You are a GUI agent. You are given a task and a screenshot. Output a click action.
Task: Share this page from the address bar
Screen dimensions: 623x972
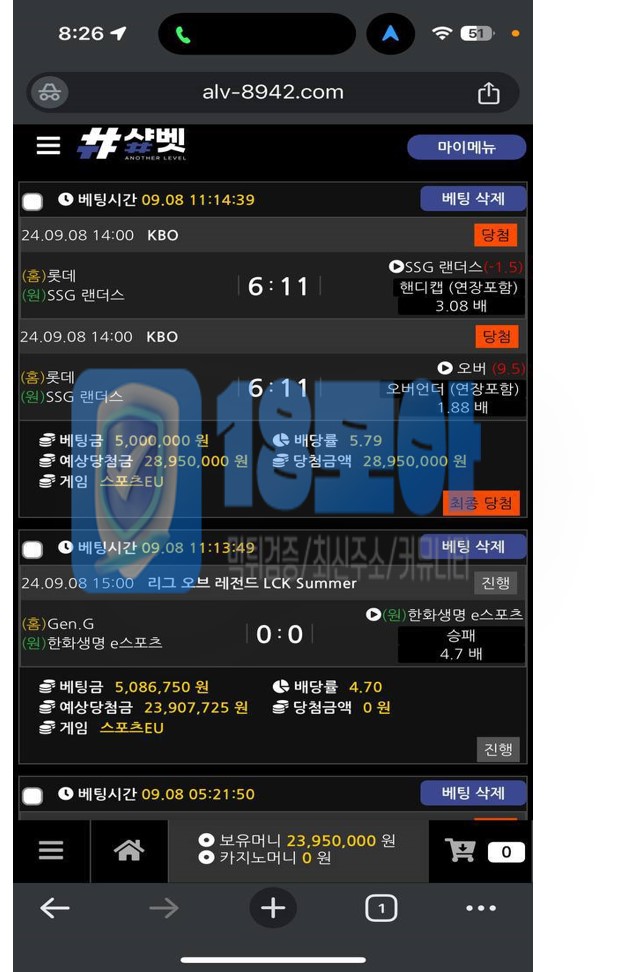click(488, 93)
